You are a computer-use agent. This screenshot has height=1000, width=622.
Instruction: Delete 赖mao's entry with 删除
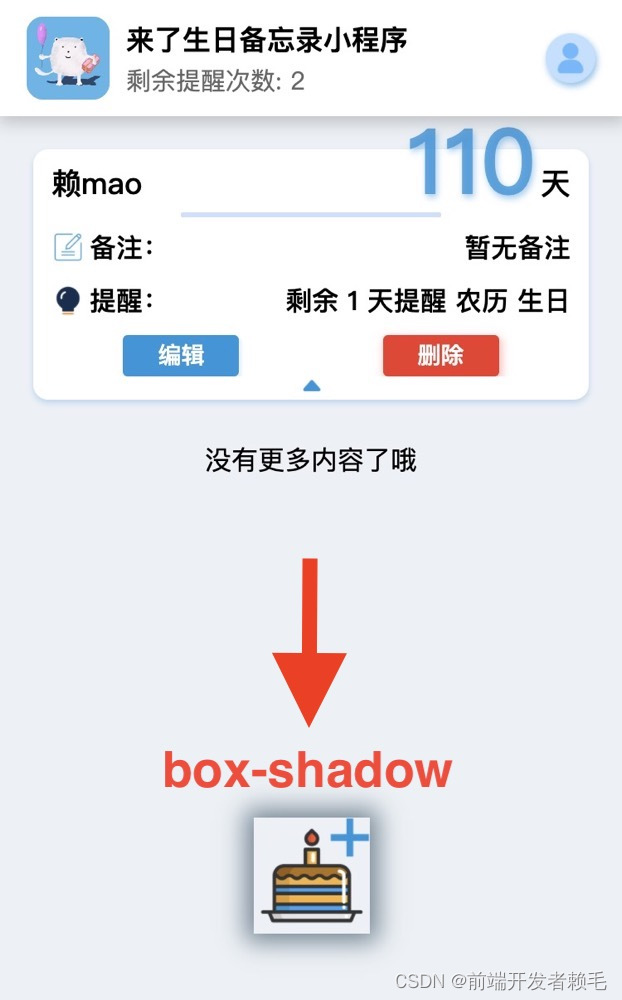(440, 355)
